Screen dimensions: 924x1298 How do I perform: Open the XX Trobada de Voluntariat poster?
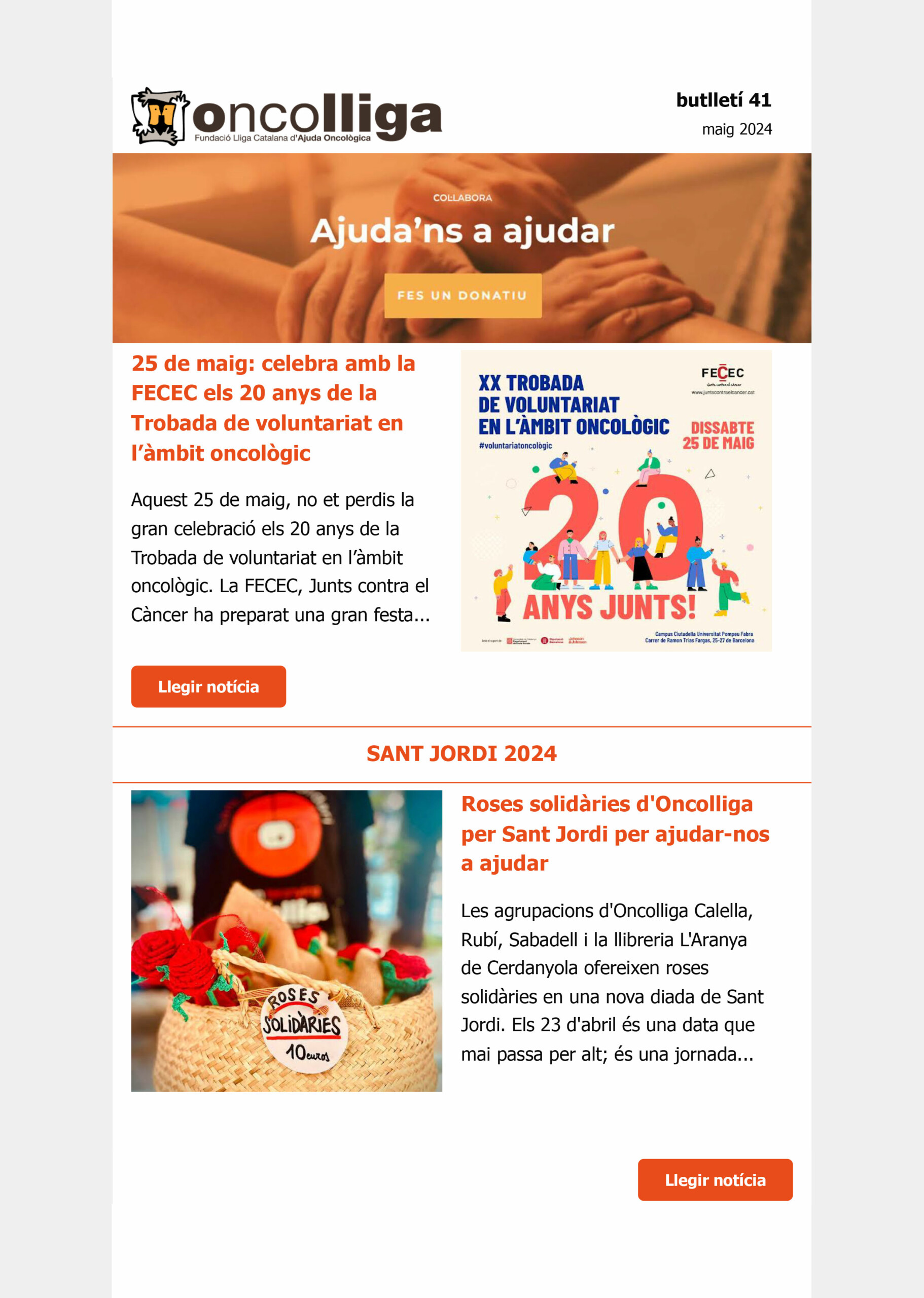pos(616,500)
